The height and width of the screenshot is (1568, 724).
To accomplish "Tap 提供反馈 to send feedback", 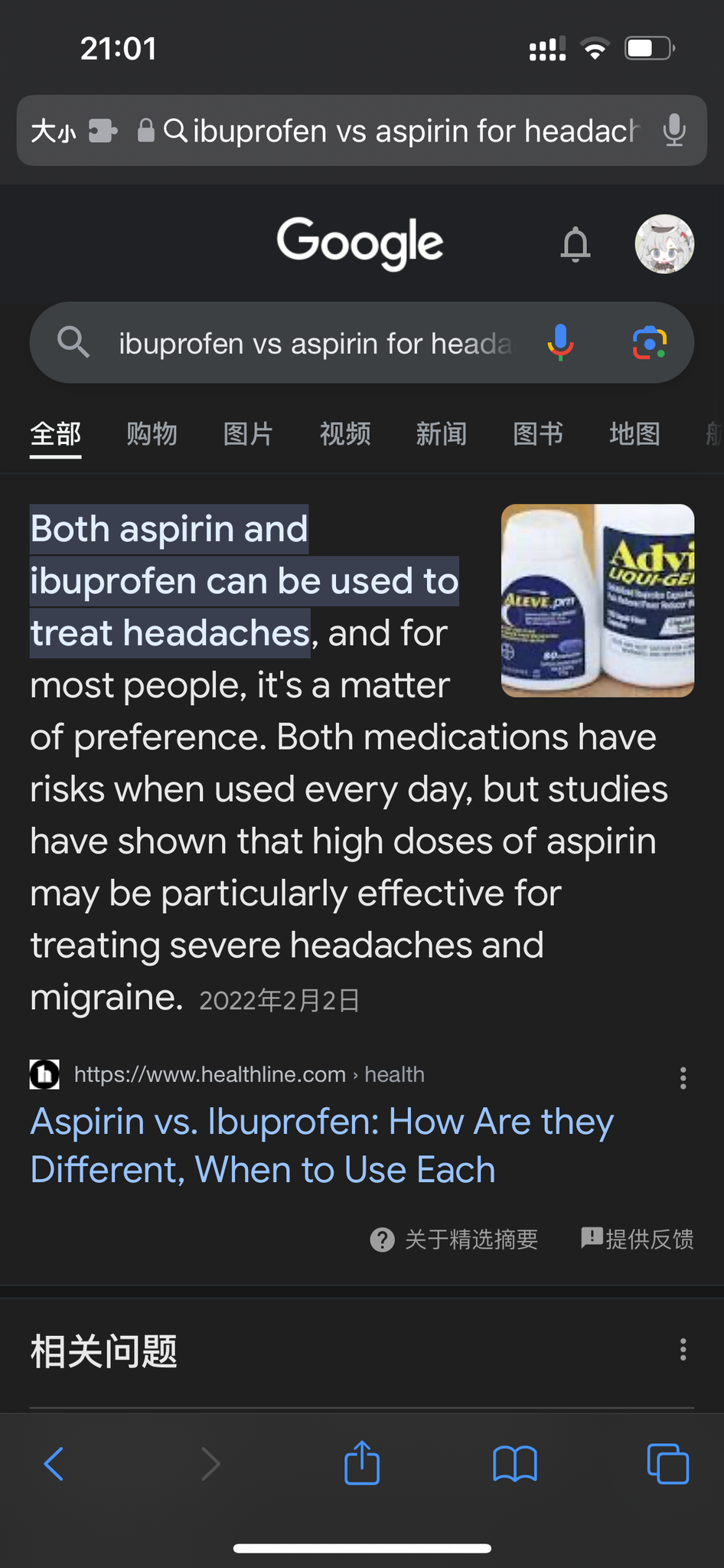I will (638, 1239).
